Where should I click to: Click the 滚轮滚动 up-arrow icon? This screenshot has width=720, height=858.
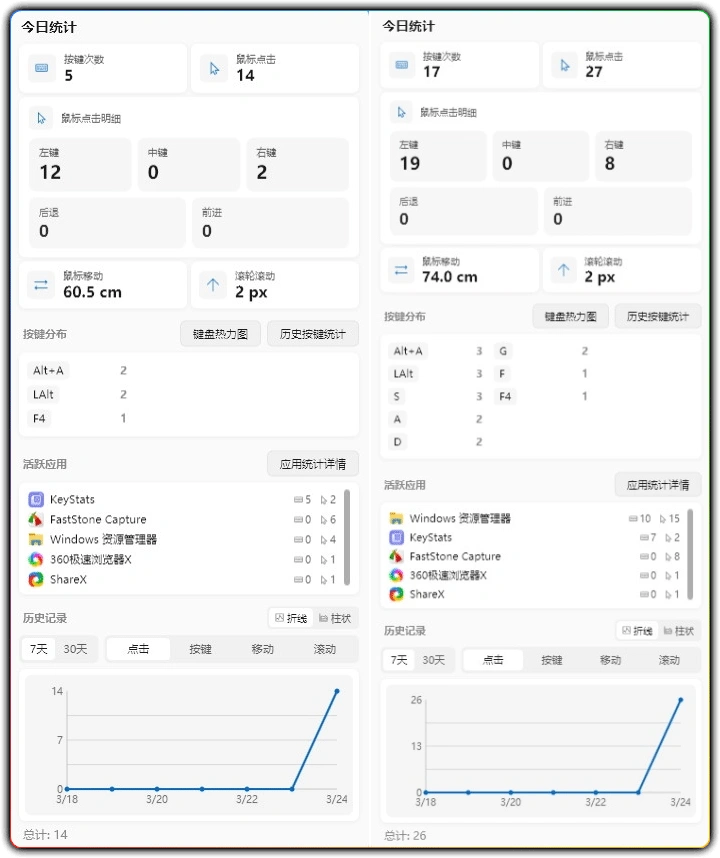coord(212,284)
